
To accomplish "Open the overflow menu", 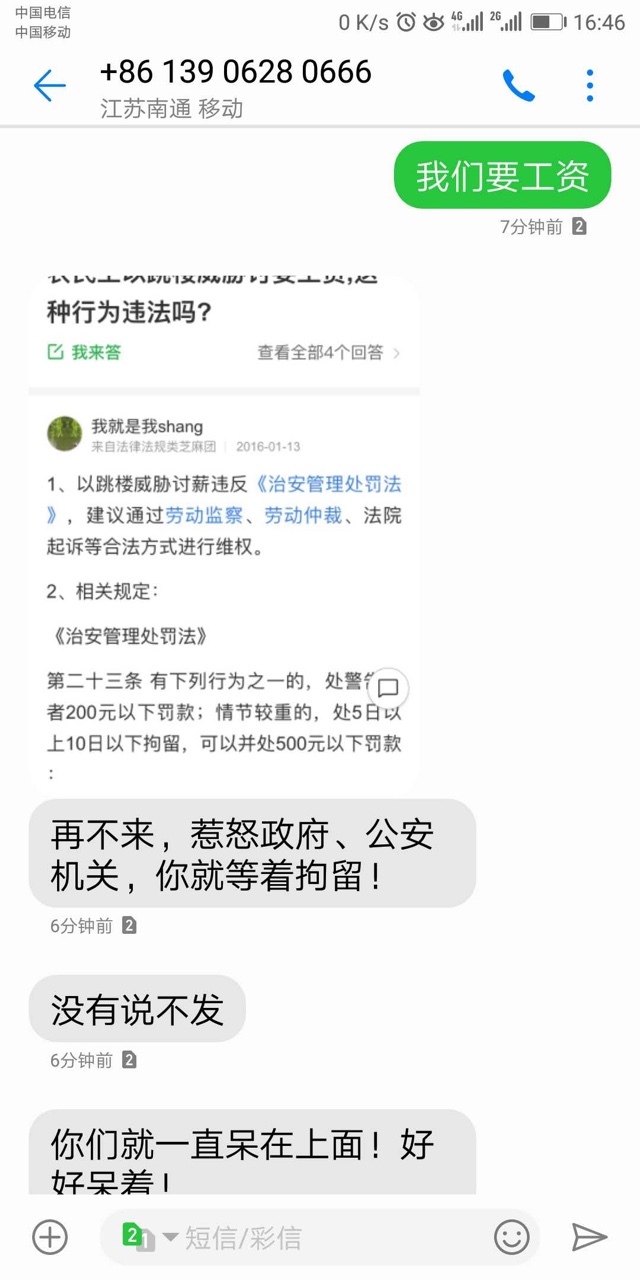I will (x=590, y=86).
